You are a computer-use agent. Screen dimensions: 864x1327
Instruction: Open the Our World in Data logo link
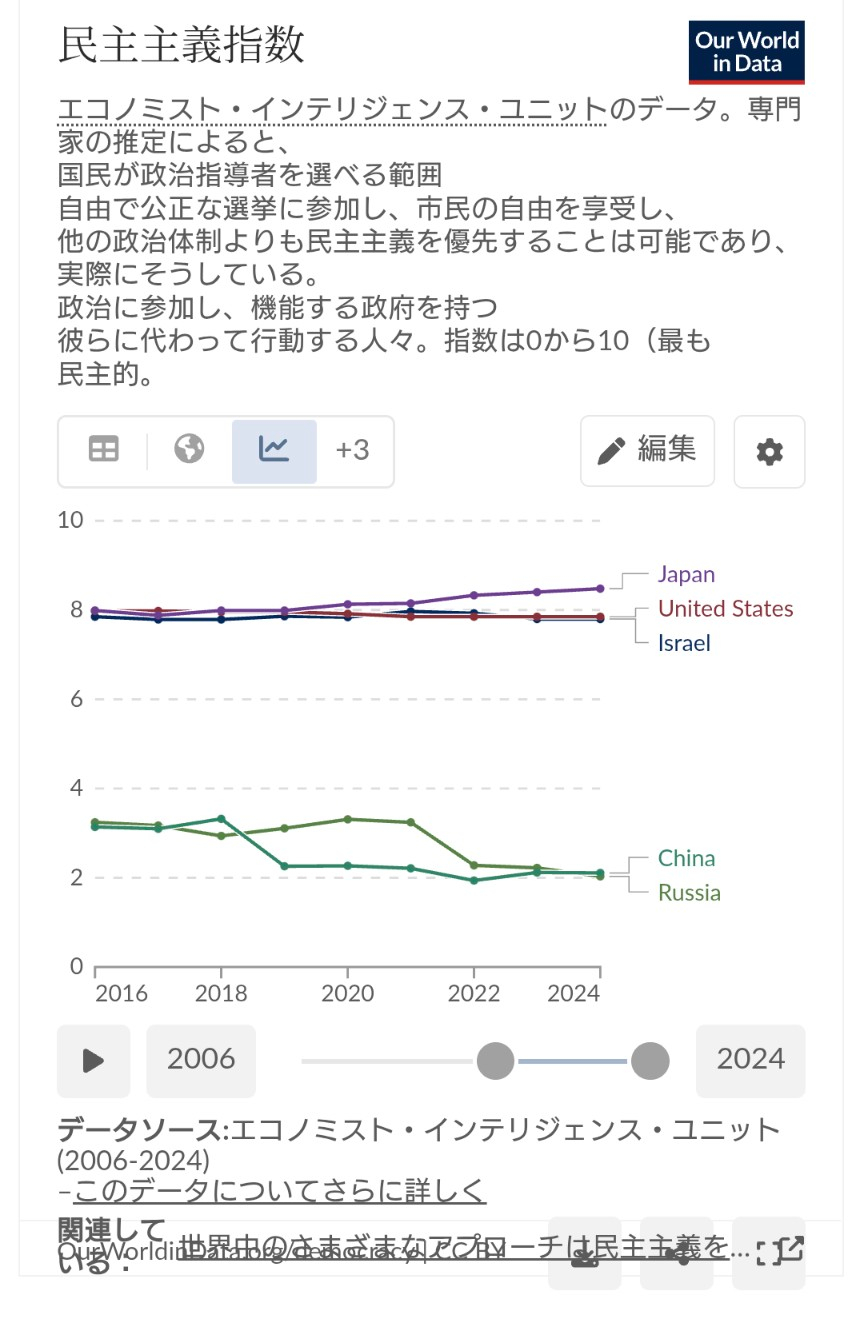746,53
